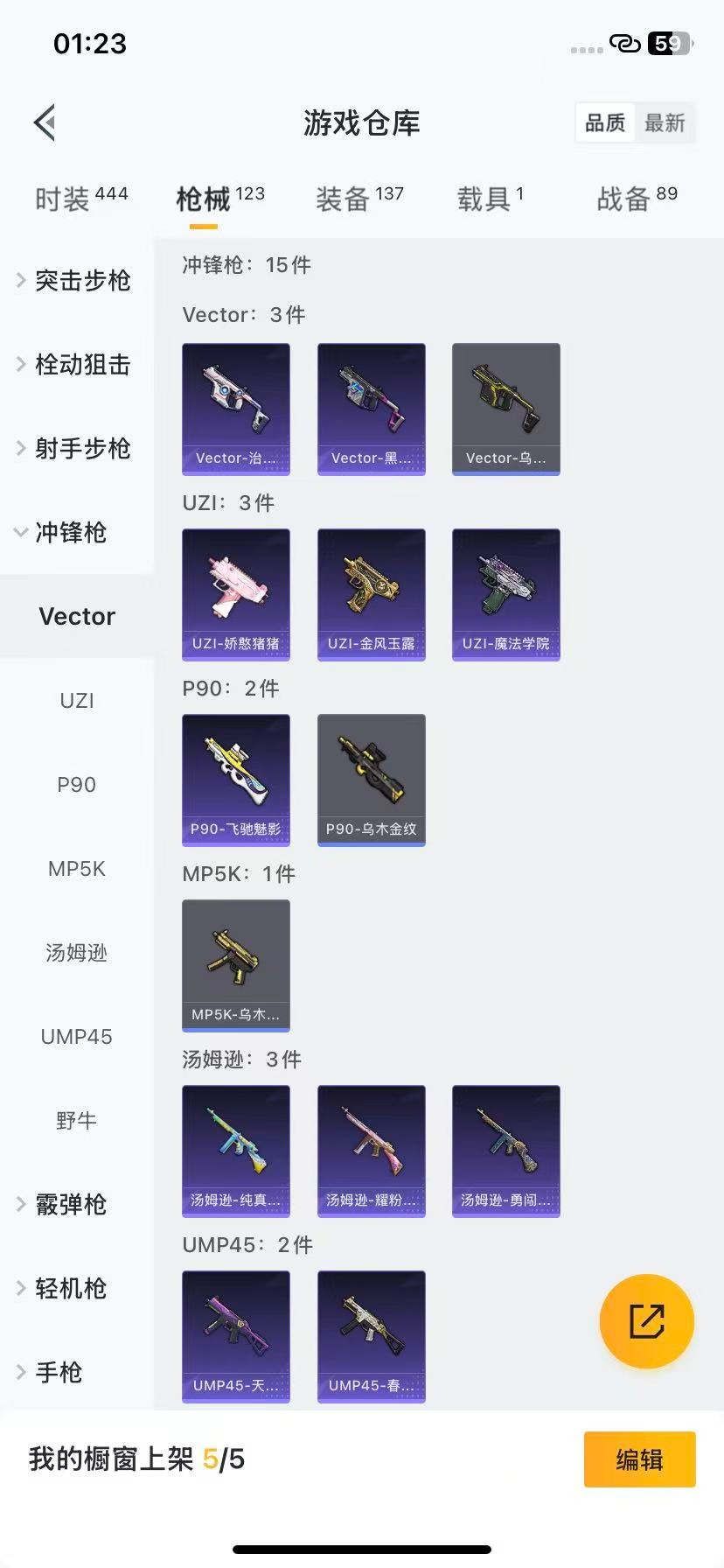This screenshot has height=1568, width=724.
Task: Open the Vector-乌 colored skin
Action: [505, 409]
